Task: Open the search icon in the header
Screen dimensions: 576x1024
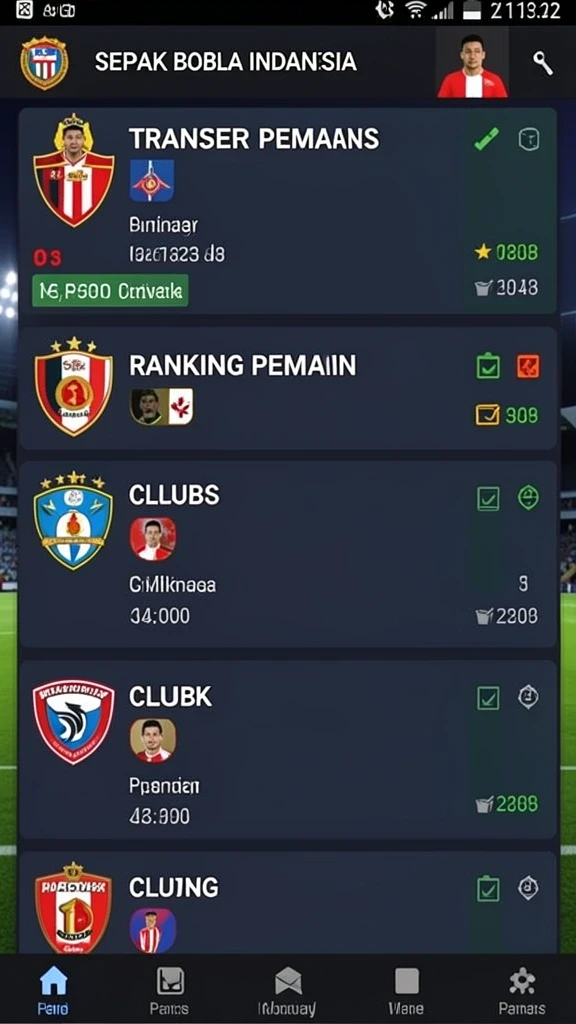Action: tap(543, 63)
